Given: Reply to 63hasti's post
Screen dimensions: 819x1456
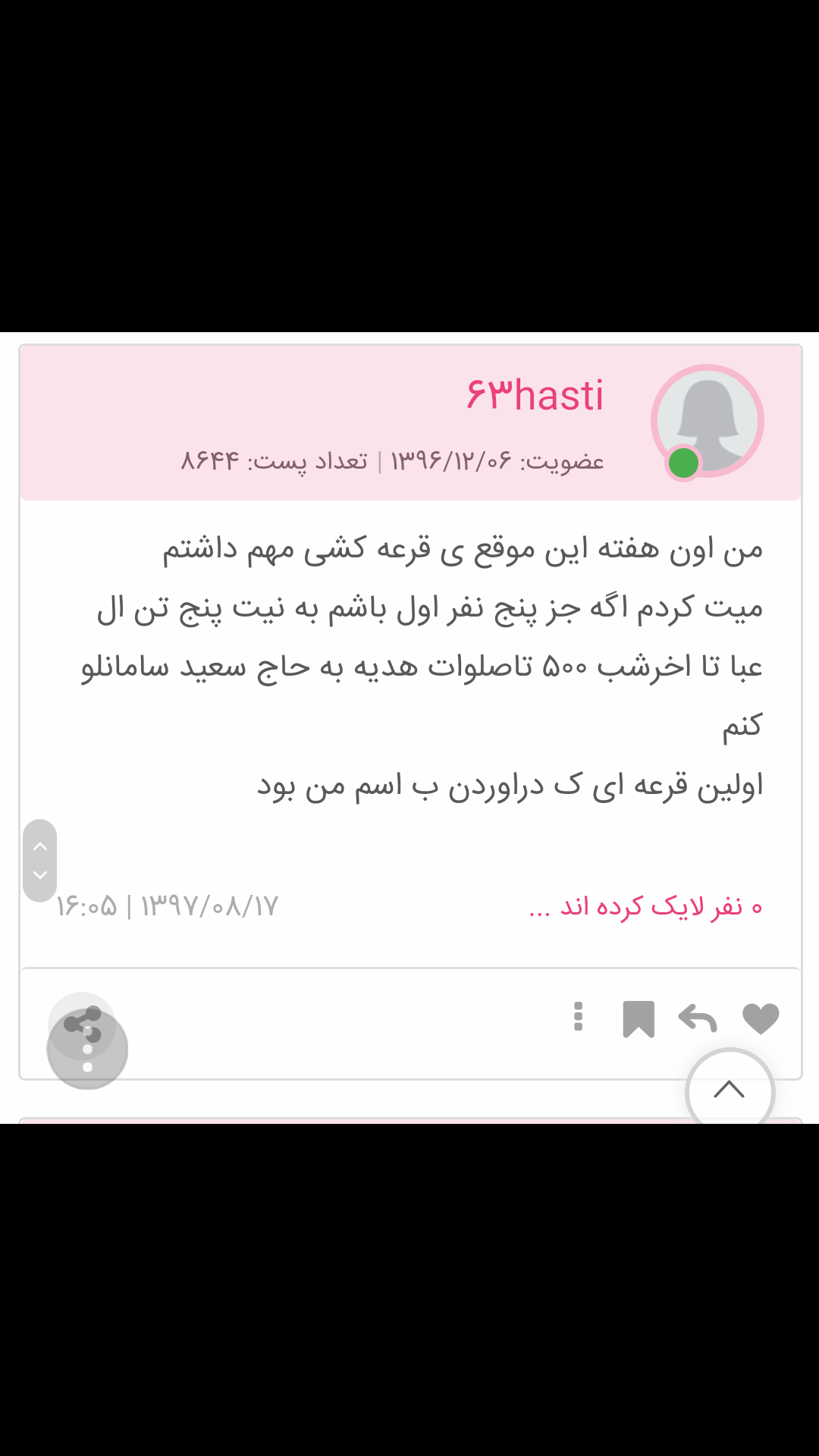Looking at the screenshot, I should point(698,1018).
